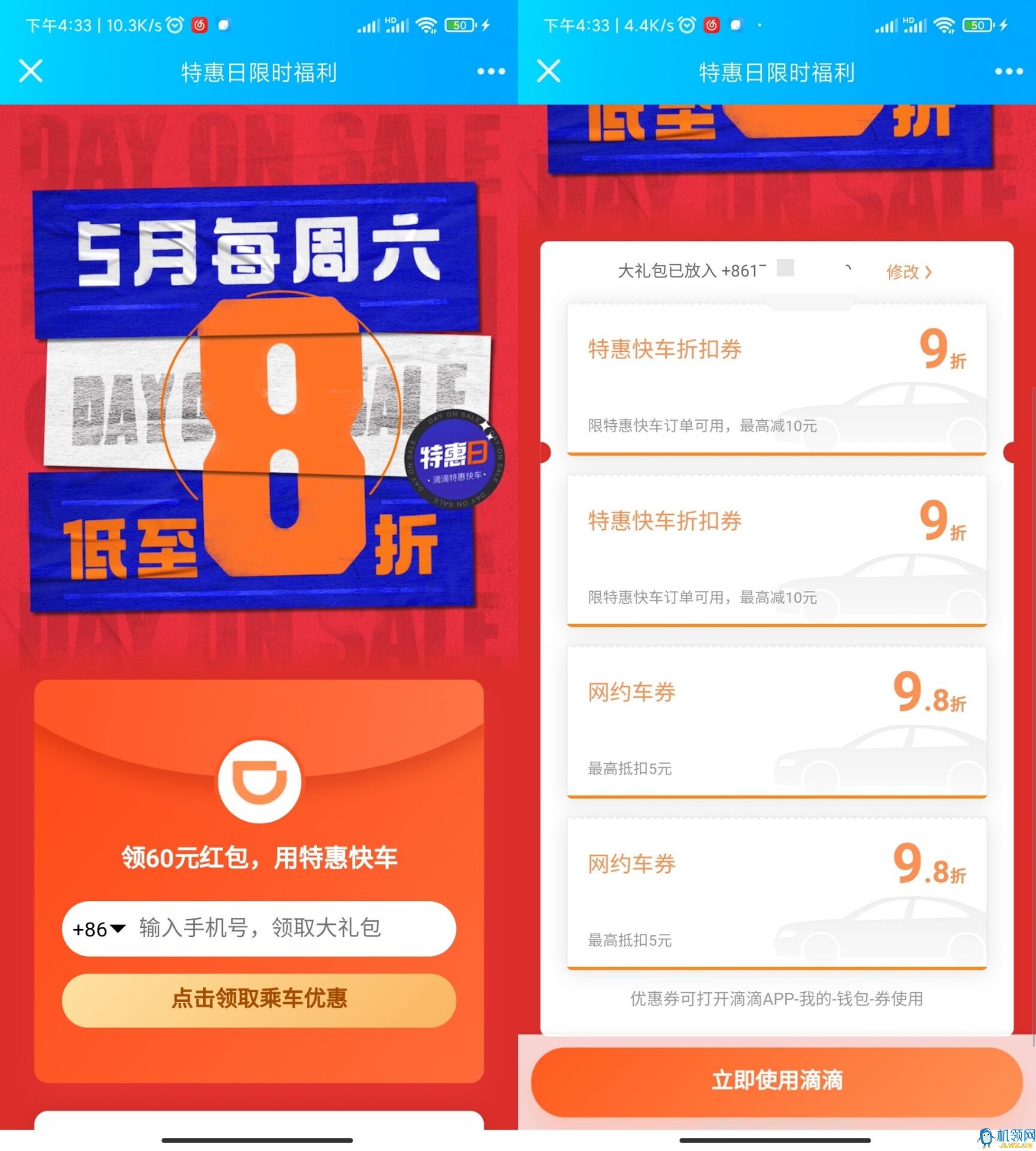This screenshot has width=1036, height=1151.
Task: Open the +86 country code dropdown
Action: click(99, 929)
